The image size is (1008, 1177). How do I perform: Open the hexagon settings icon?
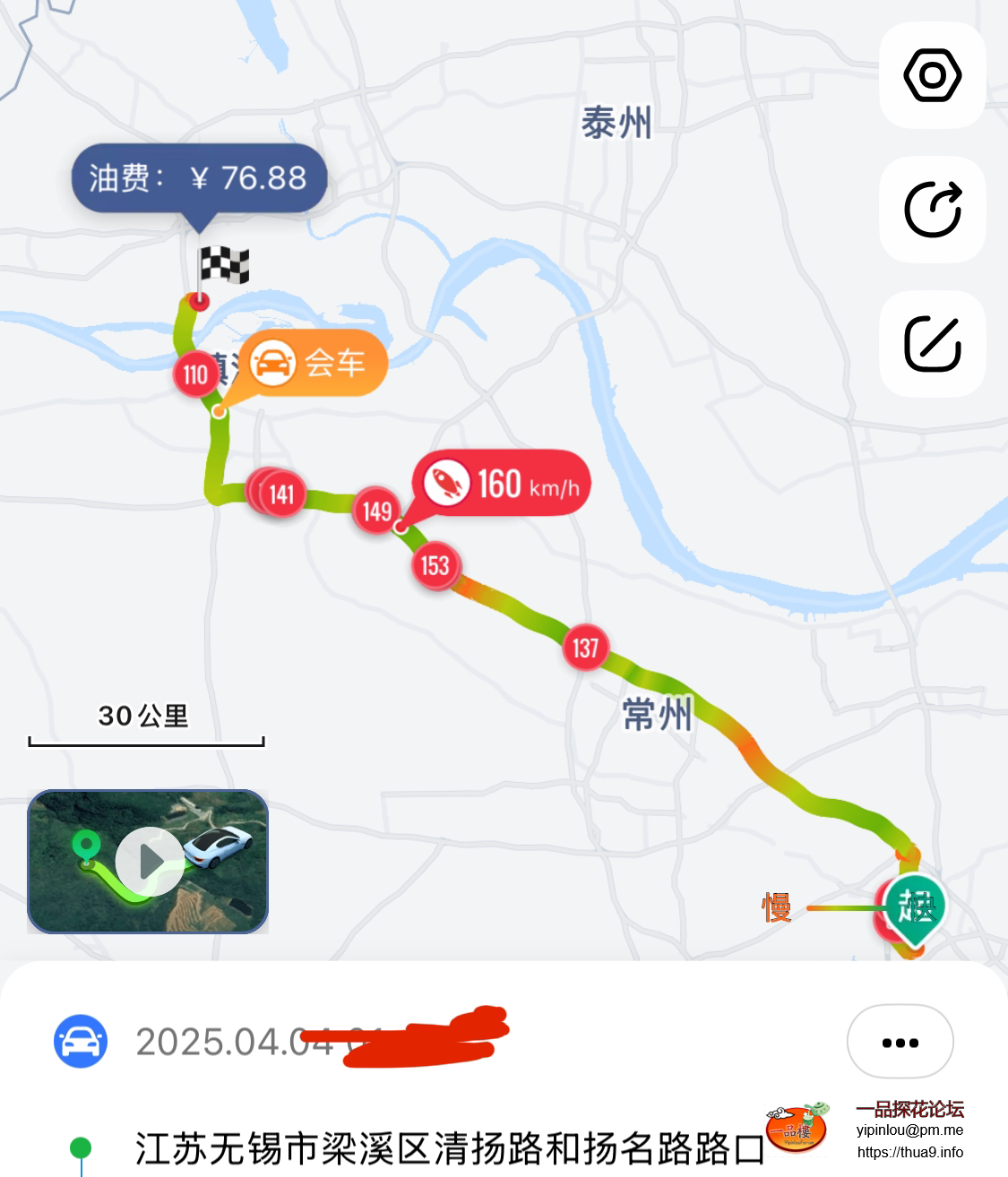932,75
